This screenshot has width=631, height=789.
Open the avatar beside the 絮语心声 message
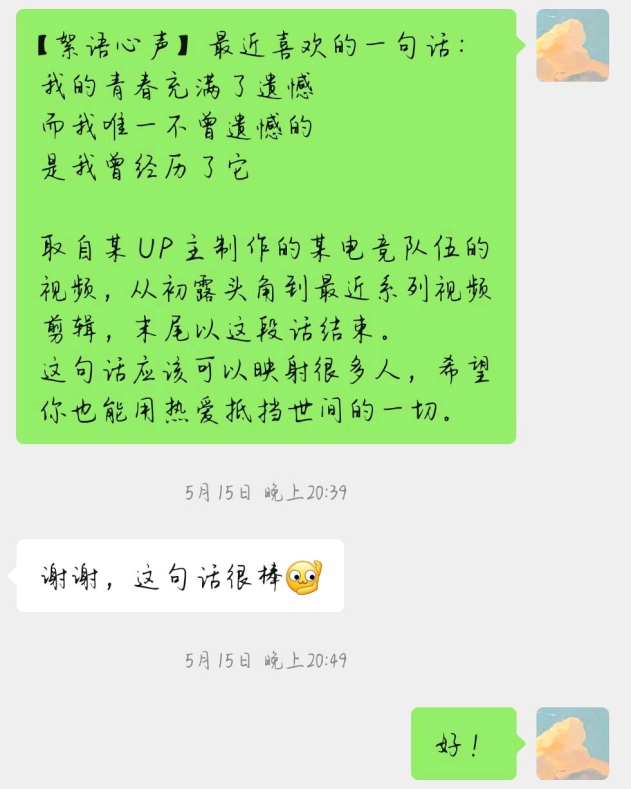tap(572, 45)
